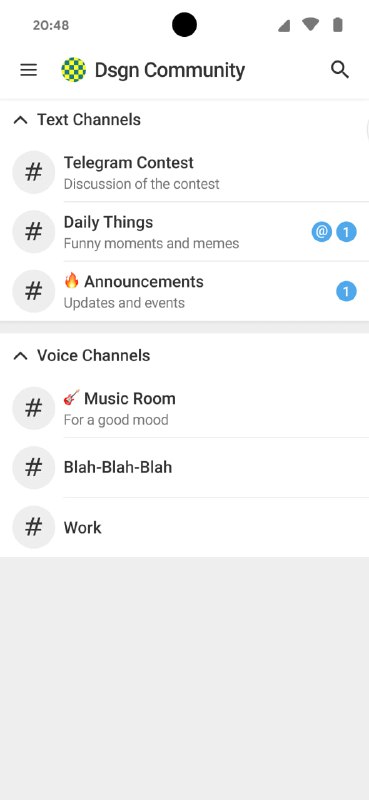This screenshot has height=800, width=369.
Task: Open search in Dsgn Community
Action: pyautogui.click(x=340, y=69)
